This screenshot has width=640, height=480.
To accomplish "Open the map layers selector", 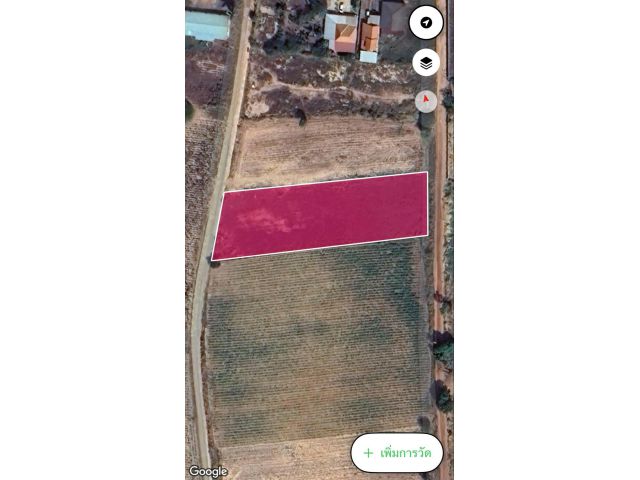I will click(x=426, y=62).
